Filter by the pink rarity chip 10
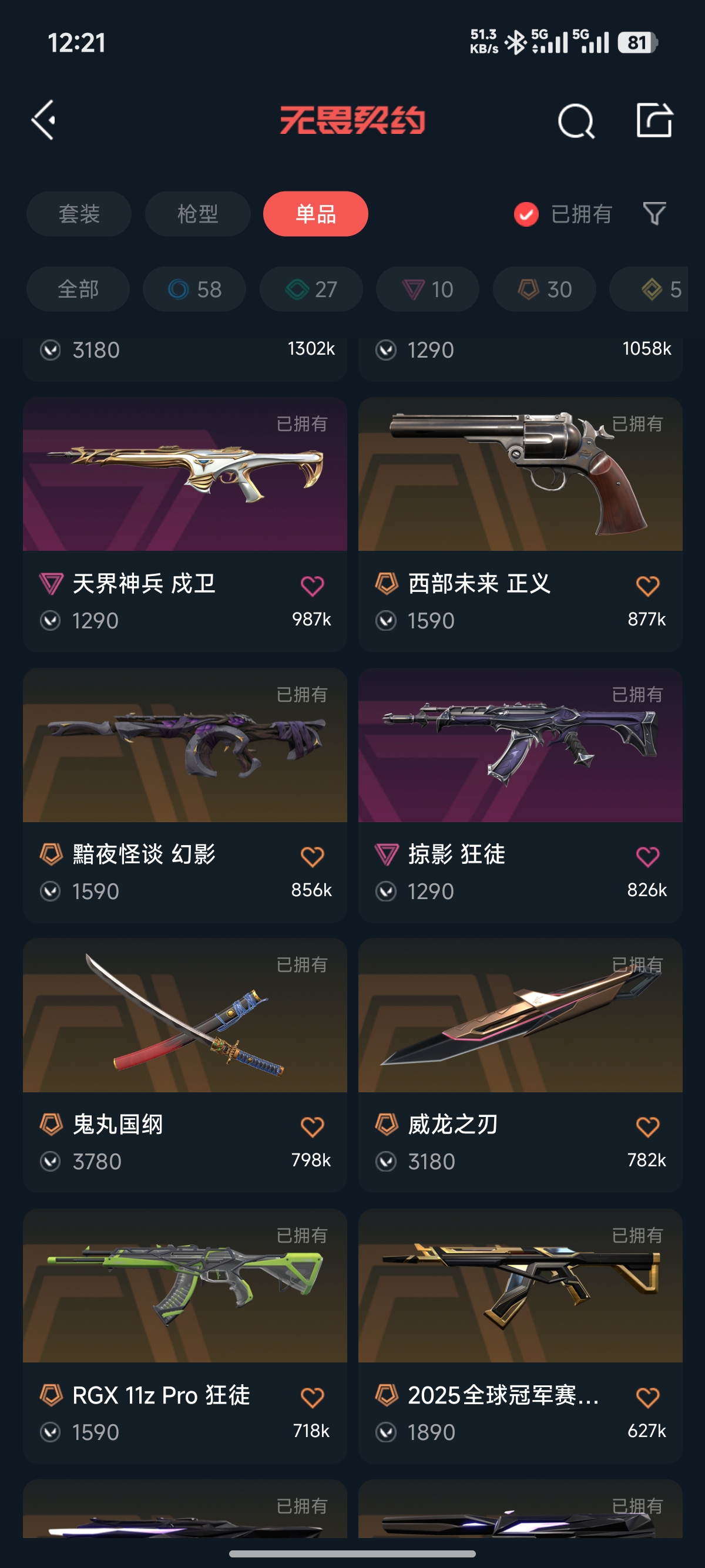The height and width of the screenshot is (1568, 705). [x=427, y=289]
